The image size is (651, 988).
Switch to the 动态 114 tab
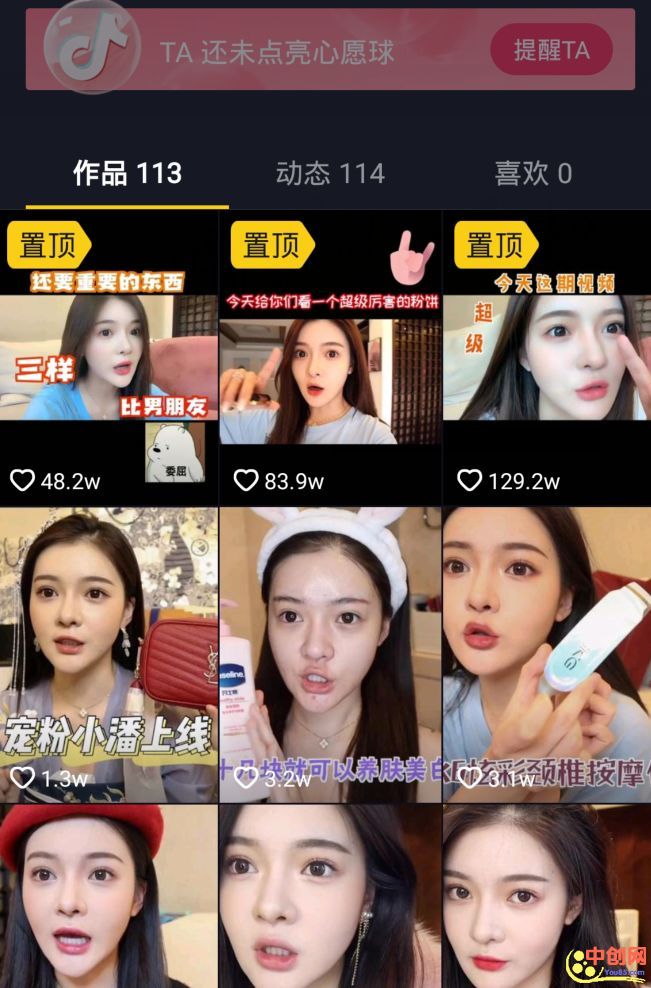click(330, 174)
